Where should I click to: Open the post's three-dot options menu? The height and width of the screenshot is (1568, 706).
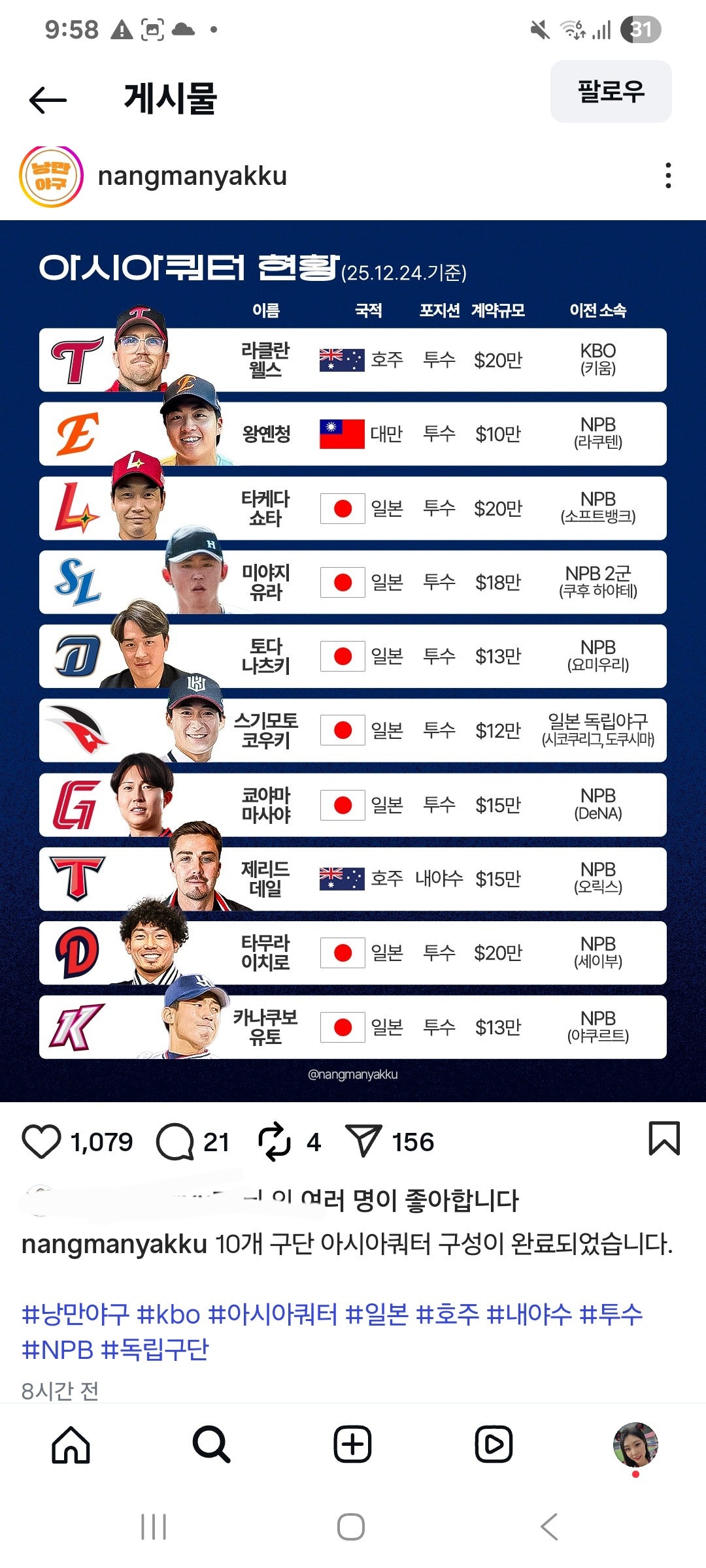[x=667, y=176]
